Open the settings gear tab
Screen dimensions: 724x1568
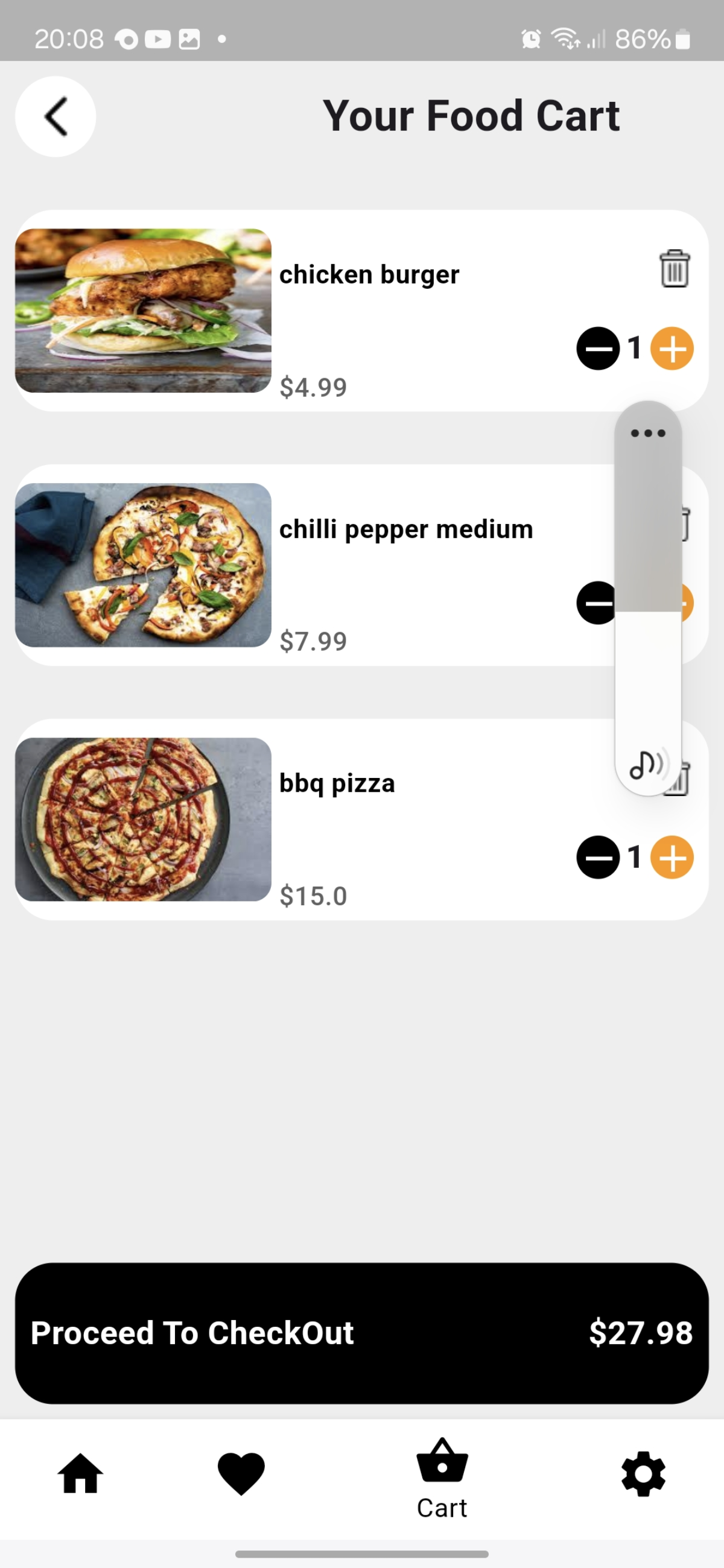pos(644,1473)
